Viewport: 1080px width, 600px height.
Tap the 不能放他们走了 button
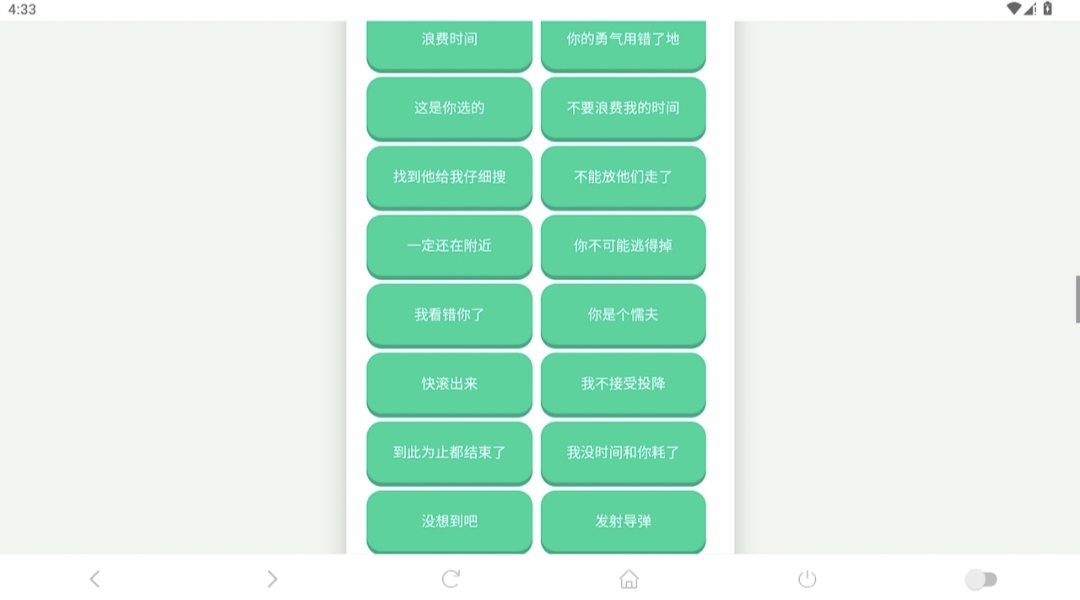(x=623, y=176)
